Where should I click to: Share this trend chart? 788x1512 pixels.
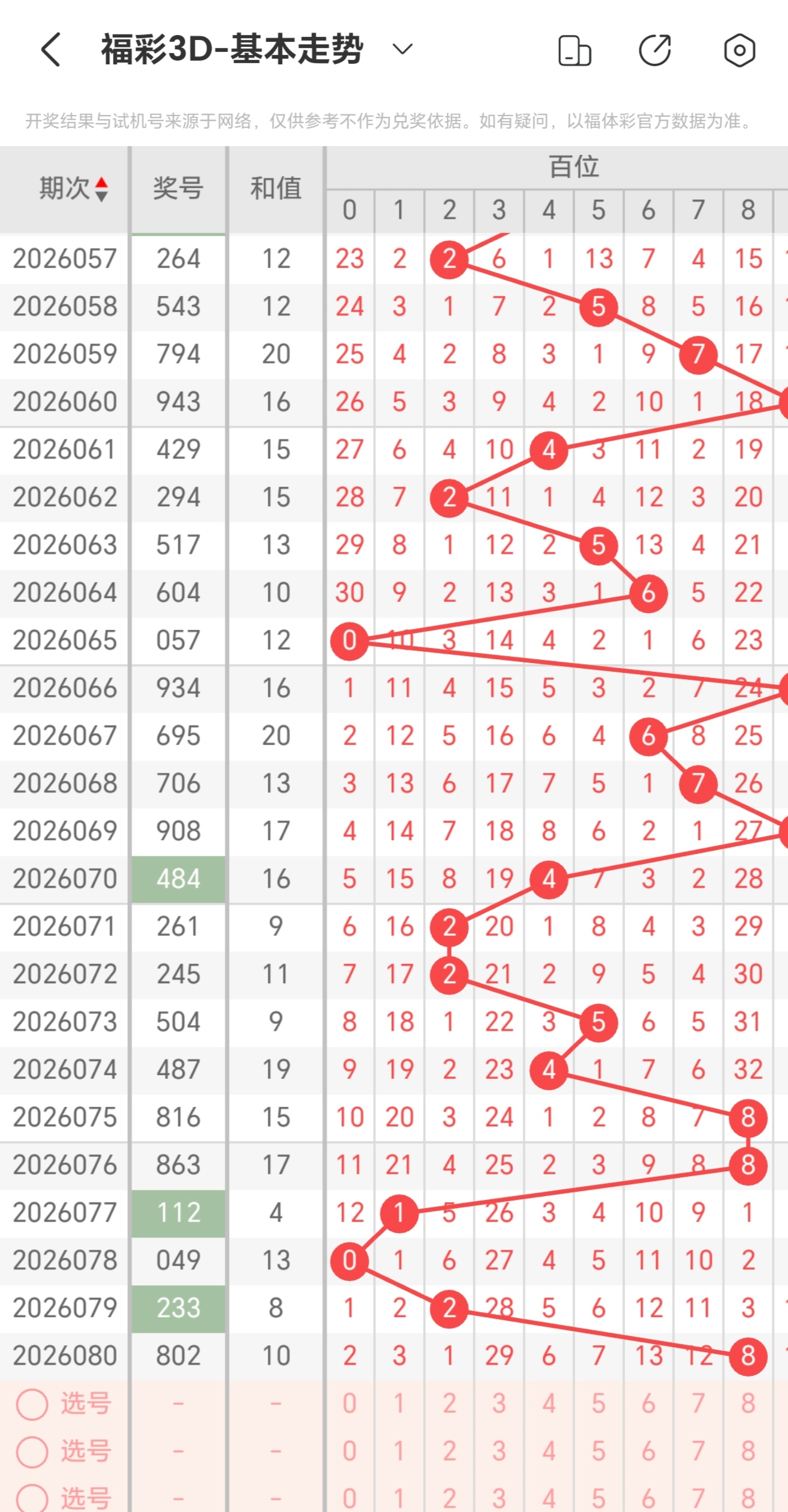tap(655, 51)
